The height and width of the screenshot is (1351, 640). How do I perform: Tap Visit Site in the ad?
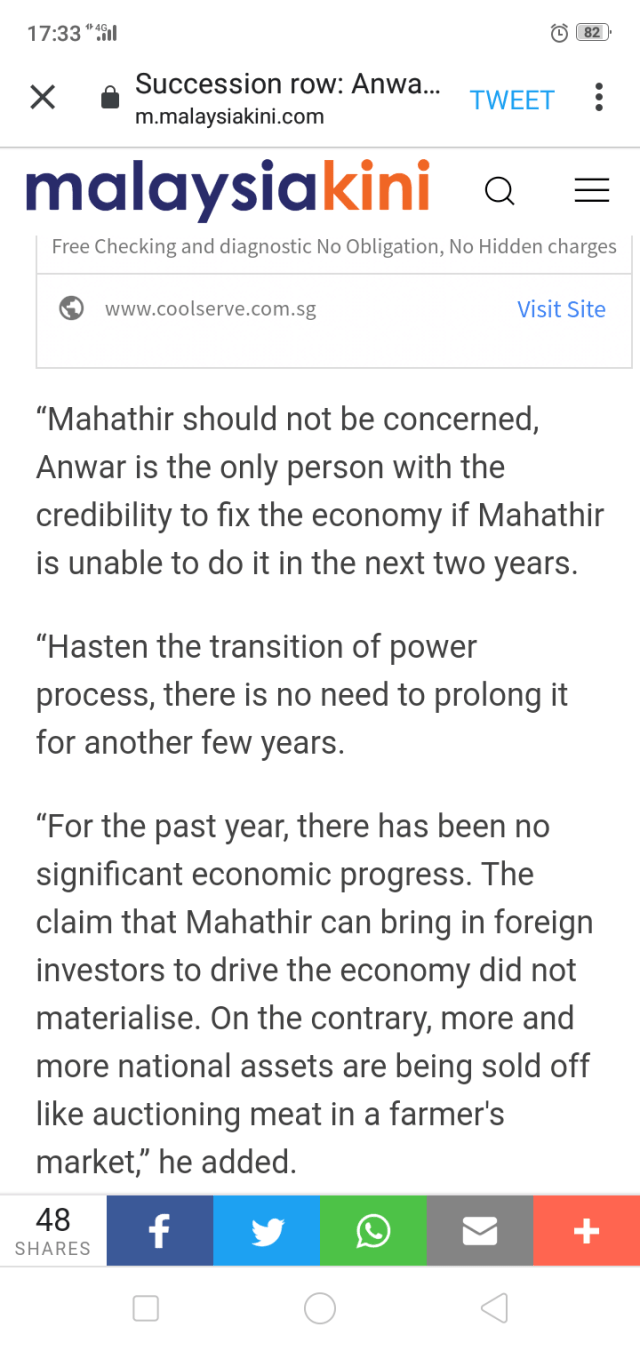click(x=561, y=309)
